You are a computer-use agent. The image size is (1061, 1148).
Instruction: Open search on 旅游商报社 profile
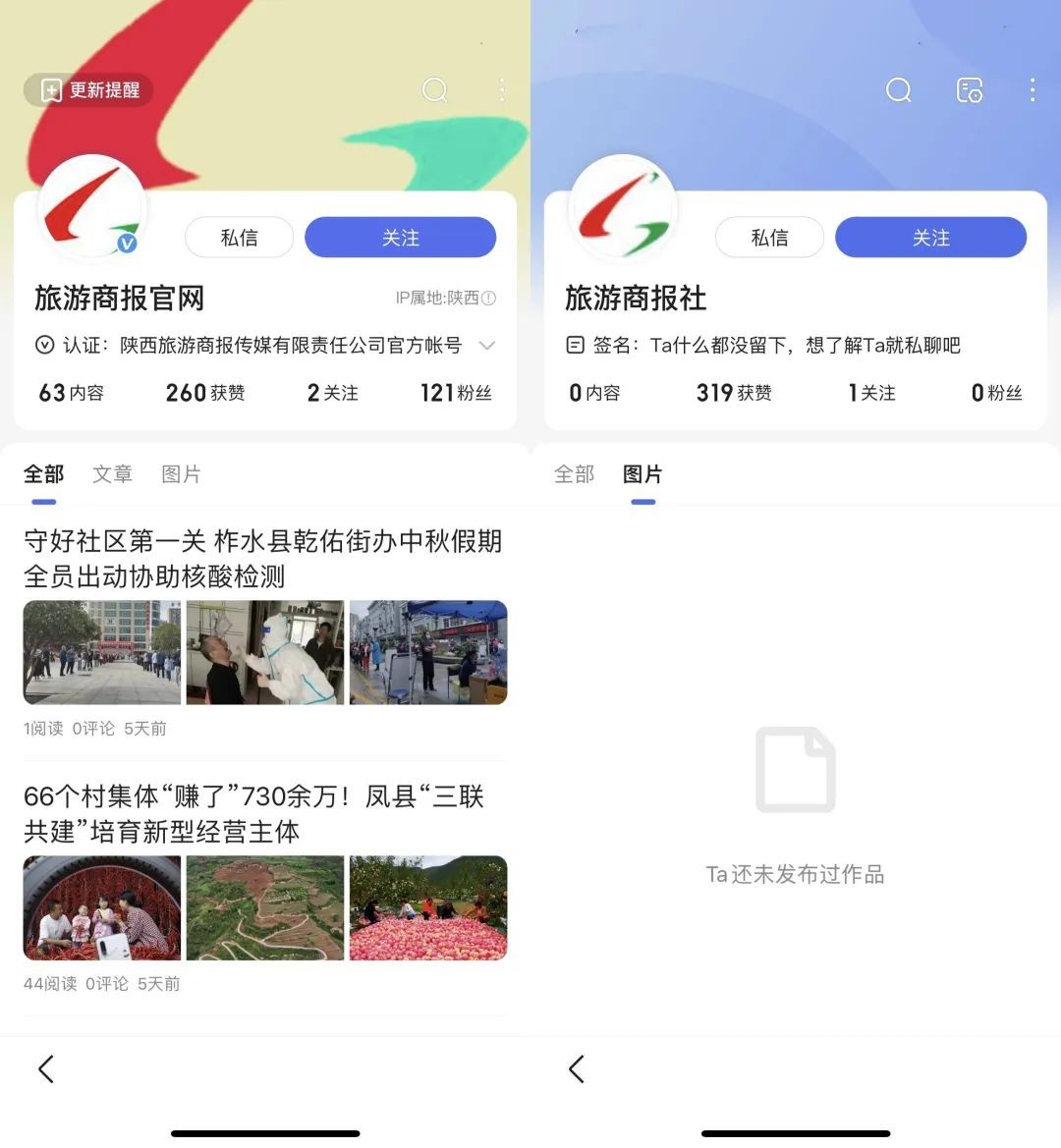point(898,90)
